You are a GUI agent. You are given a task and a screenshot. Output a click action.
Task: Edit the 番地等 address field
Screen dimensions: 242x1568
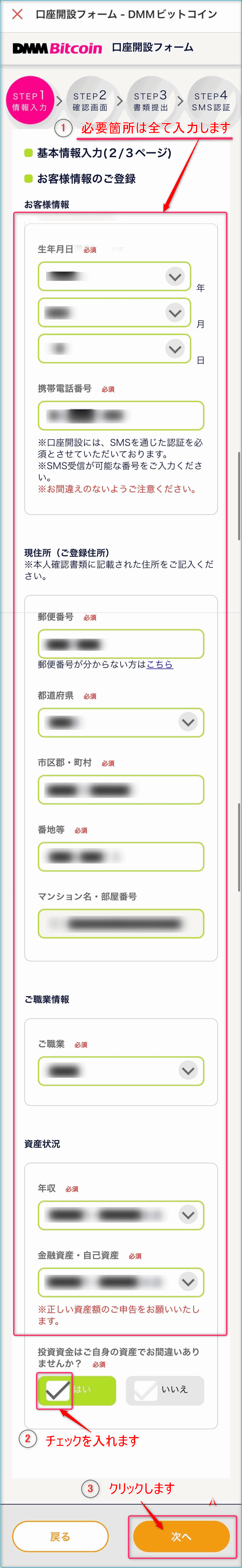pos(121,857)
